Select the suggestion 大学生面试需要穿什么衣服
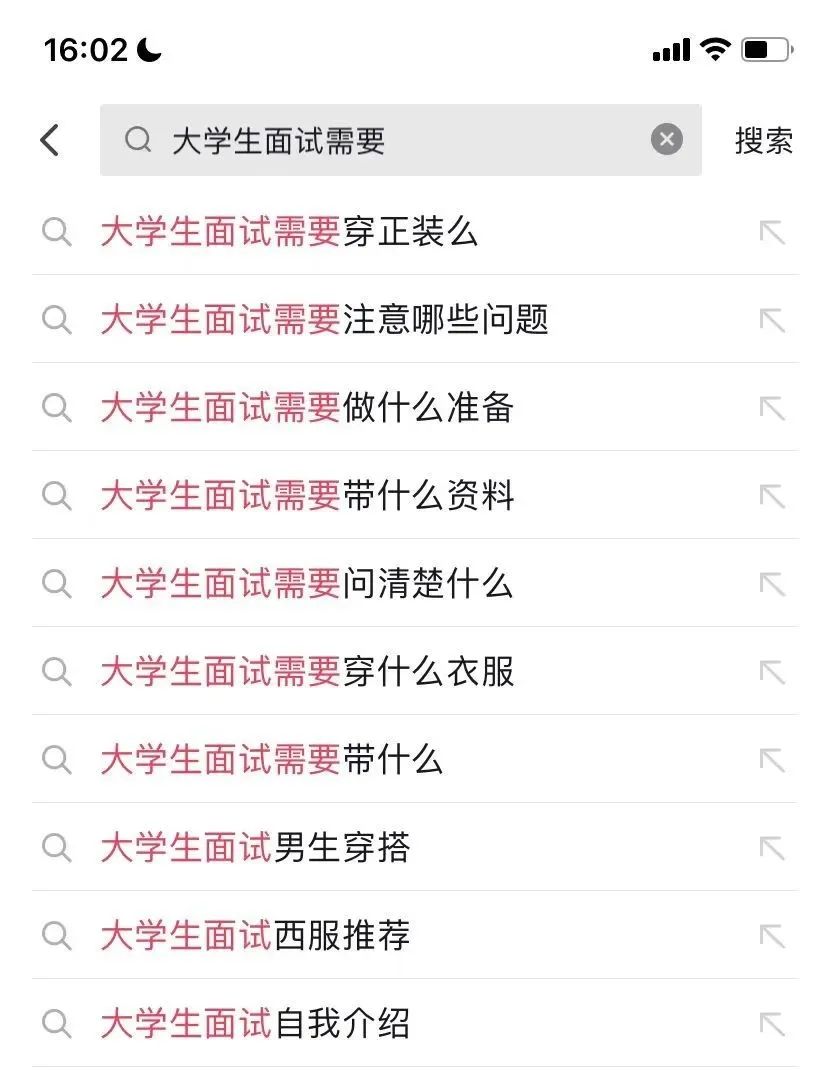The image size is (828, 1070). (307, 672)
